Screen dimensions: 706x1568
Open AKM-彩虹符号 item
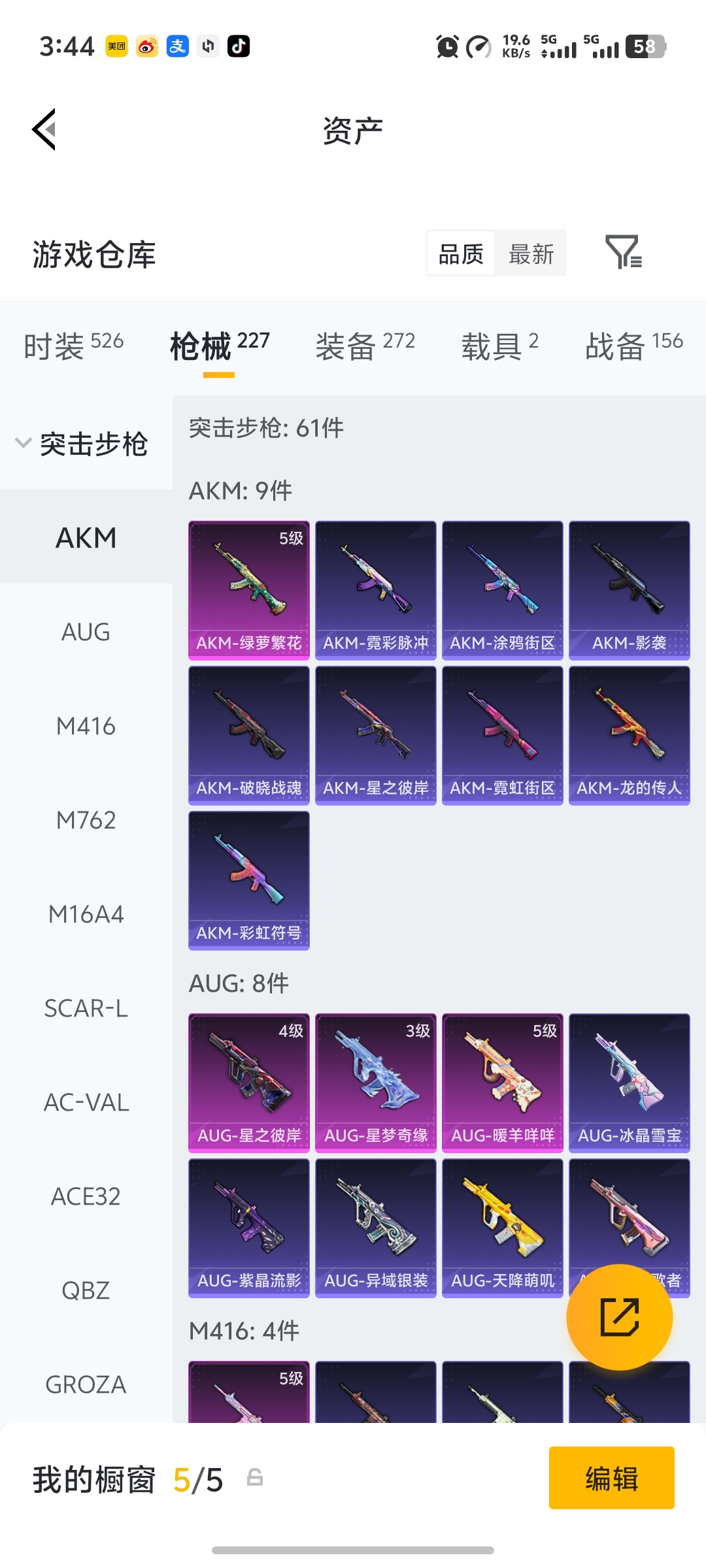tap(248, 880)
